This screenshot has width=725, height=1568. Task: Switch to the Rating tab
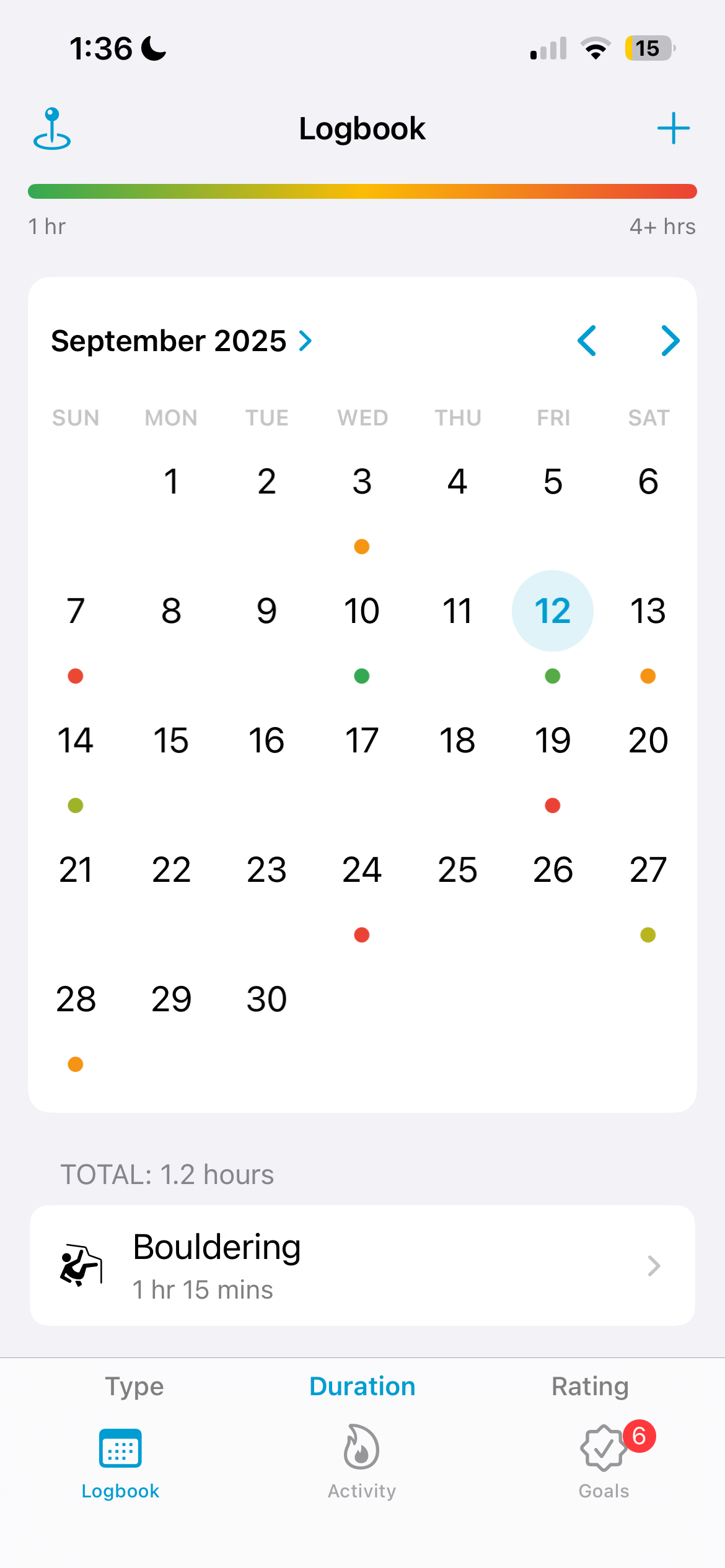point(589,1387)
